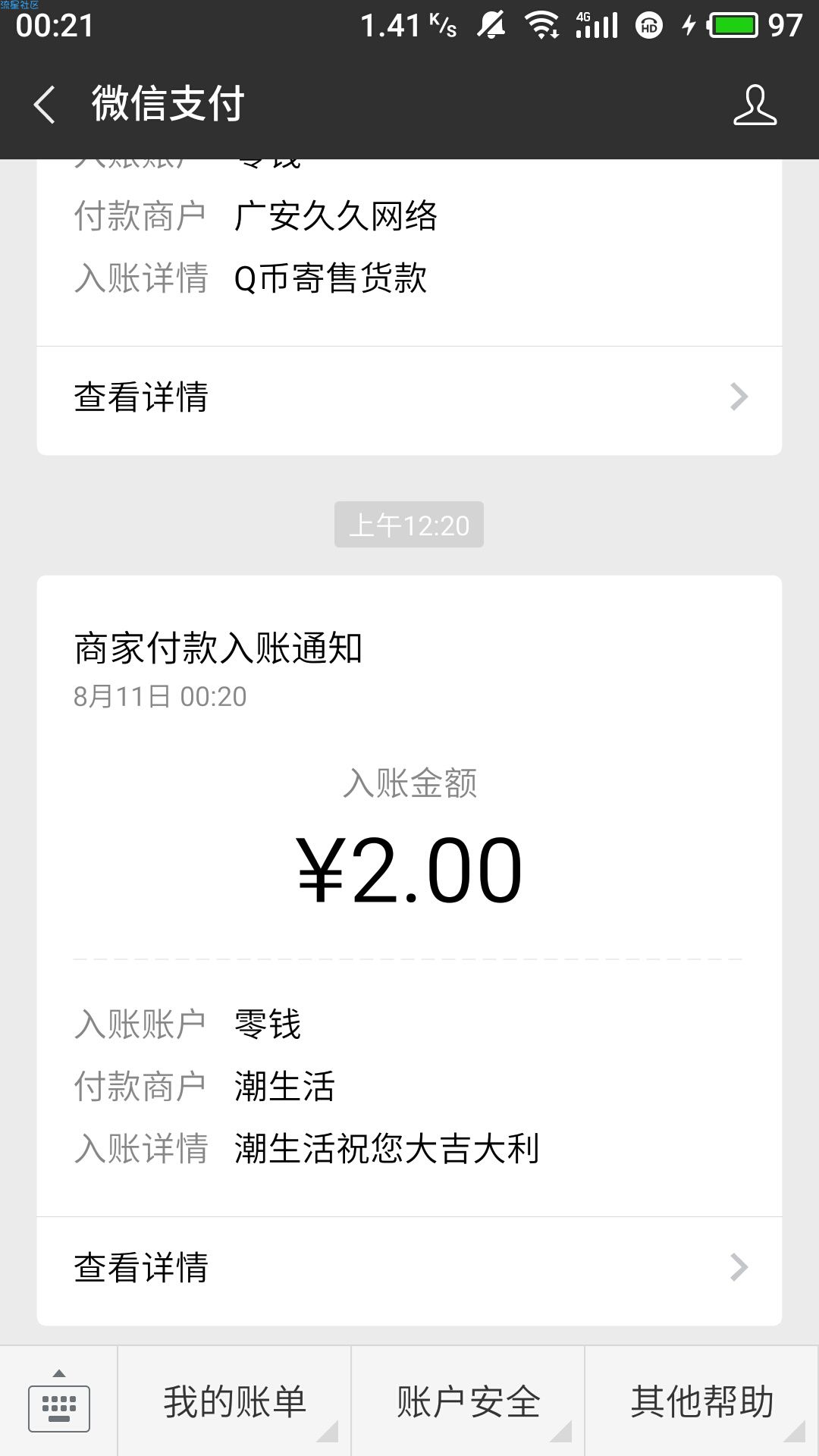Open 查看详情 for 广安久久网络 payment
819x1456 pixels.
[x=409, y=398]
